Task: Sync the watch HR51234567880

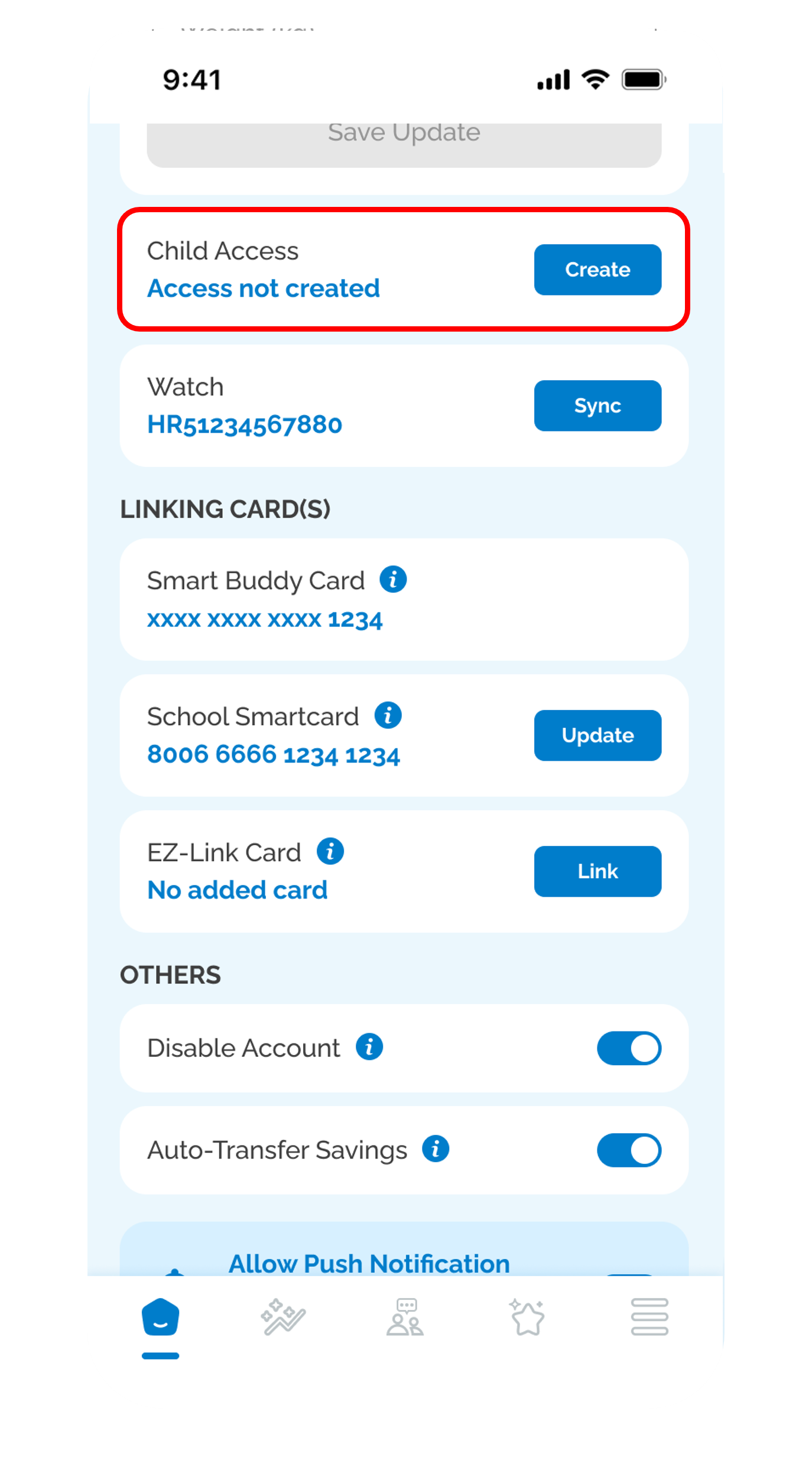Action: point(597,406)
